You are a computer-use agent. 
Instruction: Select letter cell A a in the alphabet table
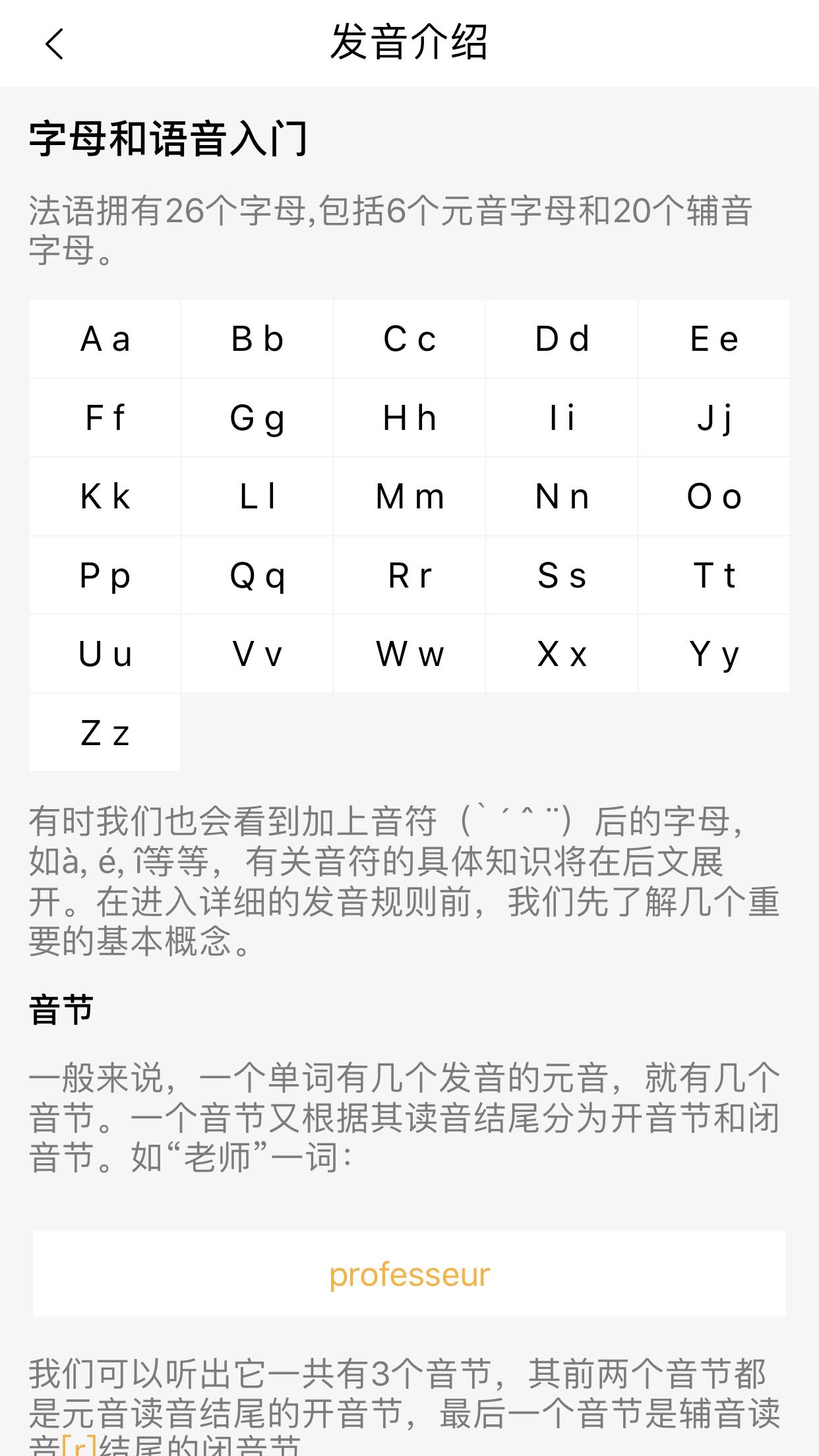(104, 339)
